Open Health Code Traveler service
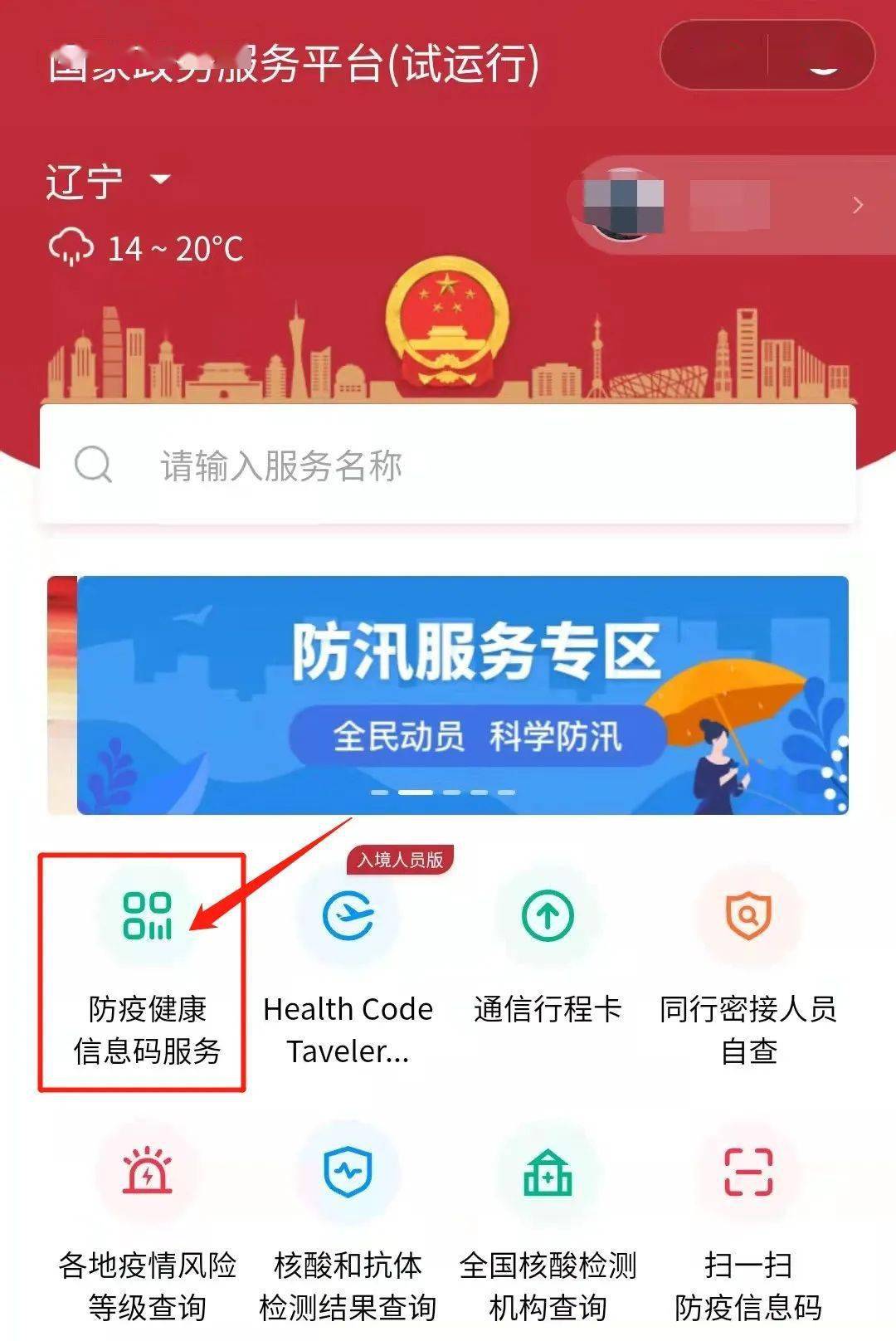 click(x=348, y=971)
